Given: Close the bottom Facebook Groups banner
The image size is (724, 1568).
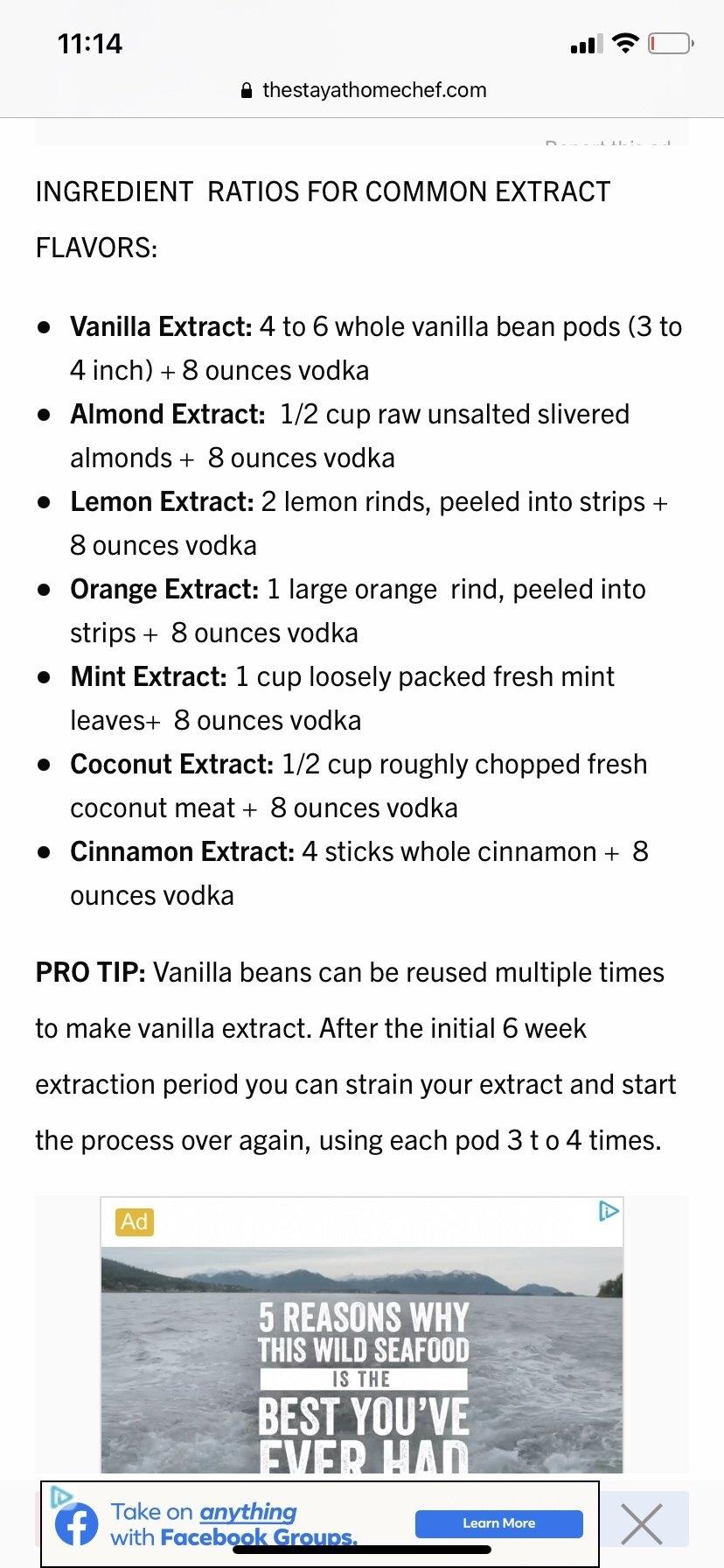Looking at the screenshot, I should 641,1523.
